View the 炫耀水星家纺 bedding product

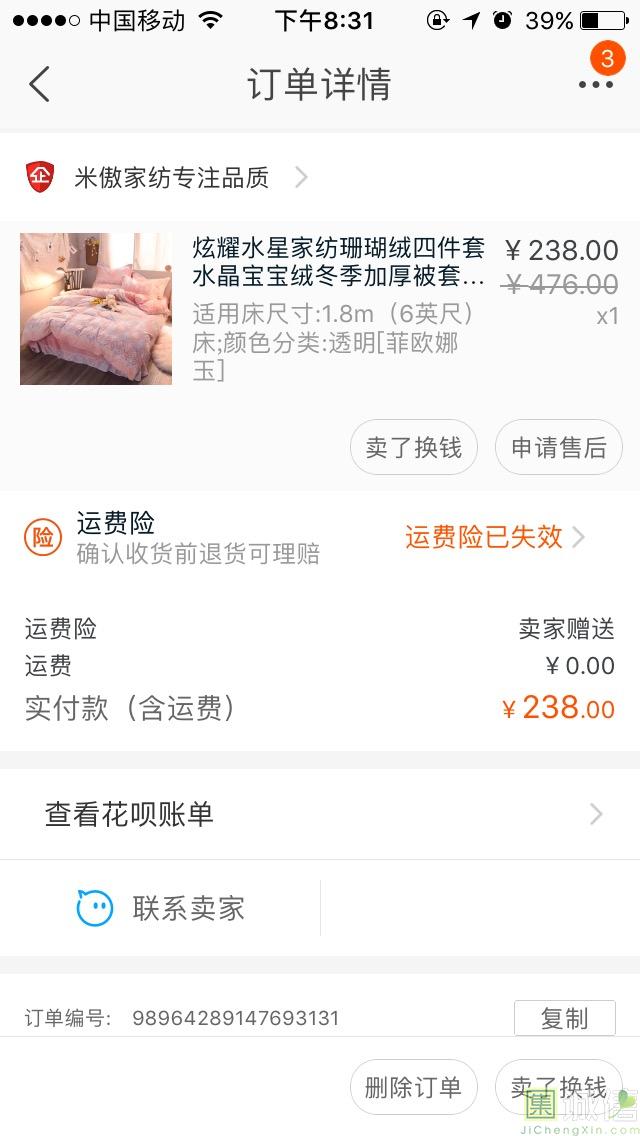click(x=96, y=309)
